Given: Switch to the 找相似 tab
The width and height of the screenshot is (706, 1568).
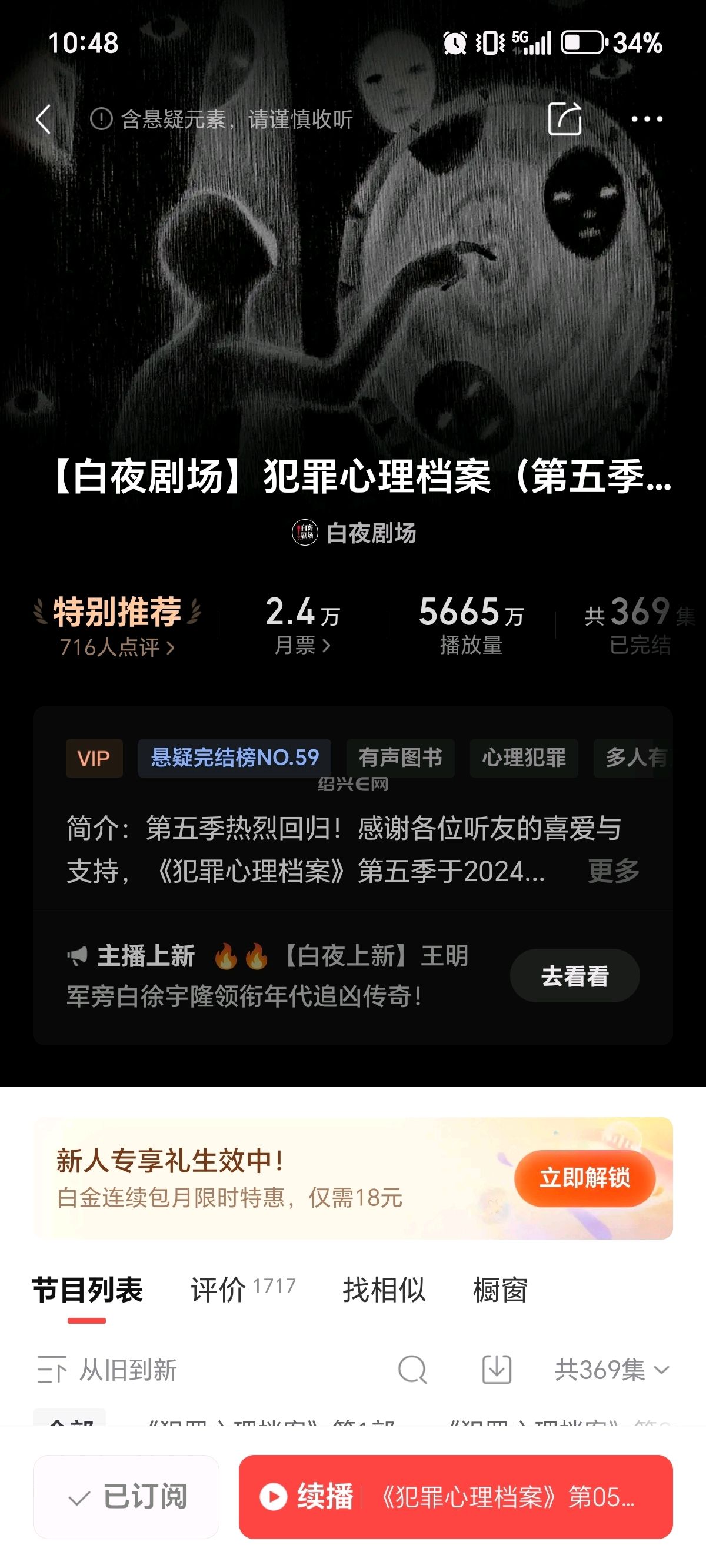Looking at the screenshot, I should [384, 1289].
